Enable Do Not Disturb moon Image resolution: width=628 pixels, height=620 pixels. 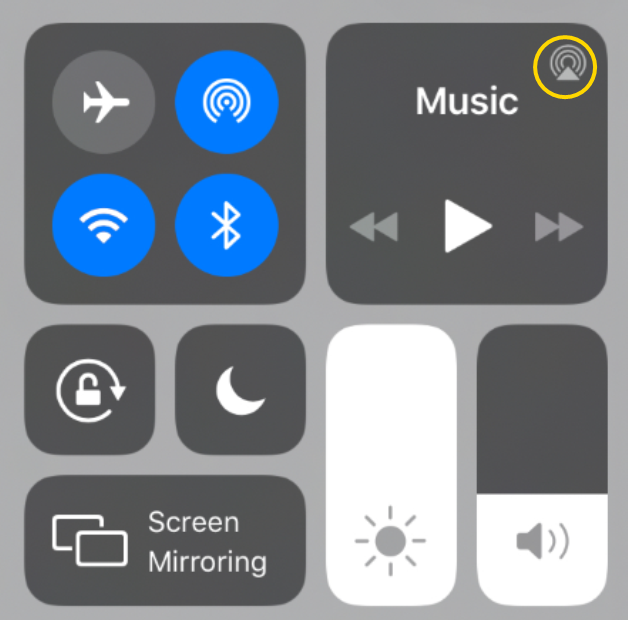240,390
